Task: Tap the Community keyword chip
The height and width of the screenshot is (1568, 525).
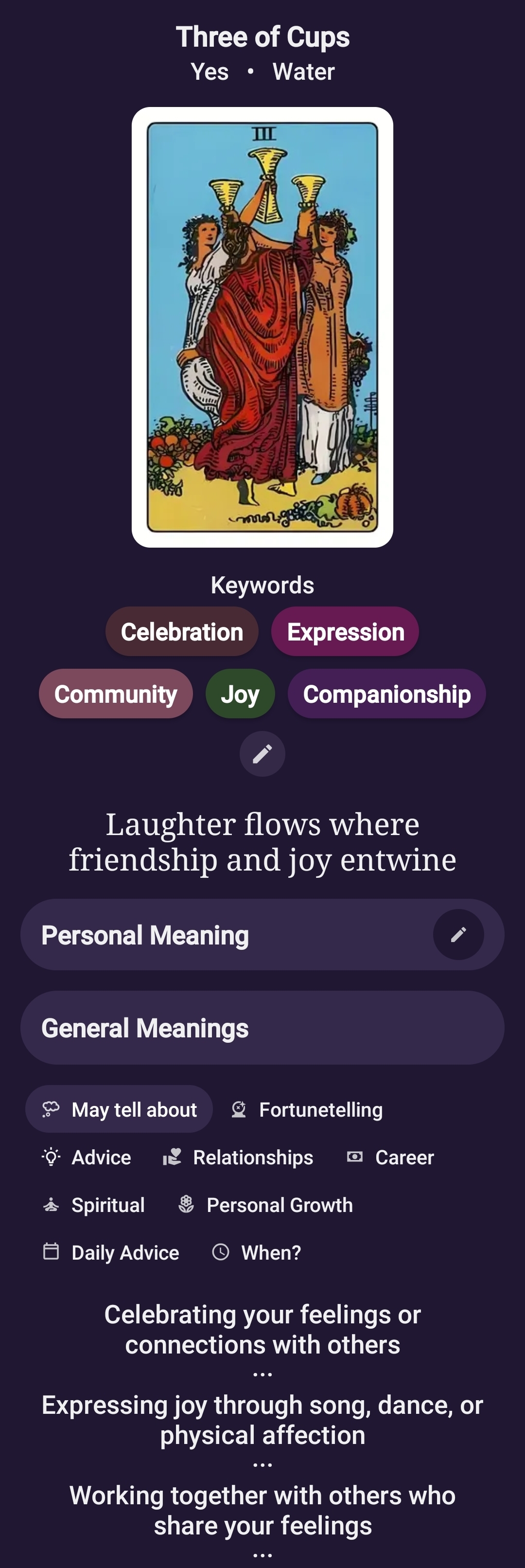Action: pyautogui.click(x=116, y=694)
